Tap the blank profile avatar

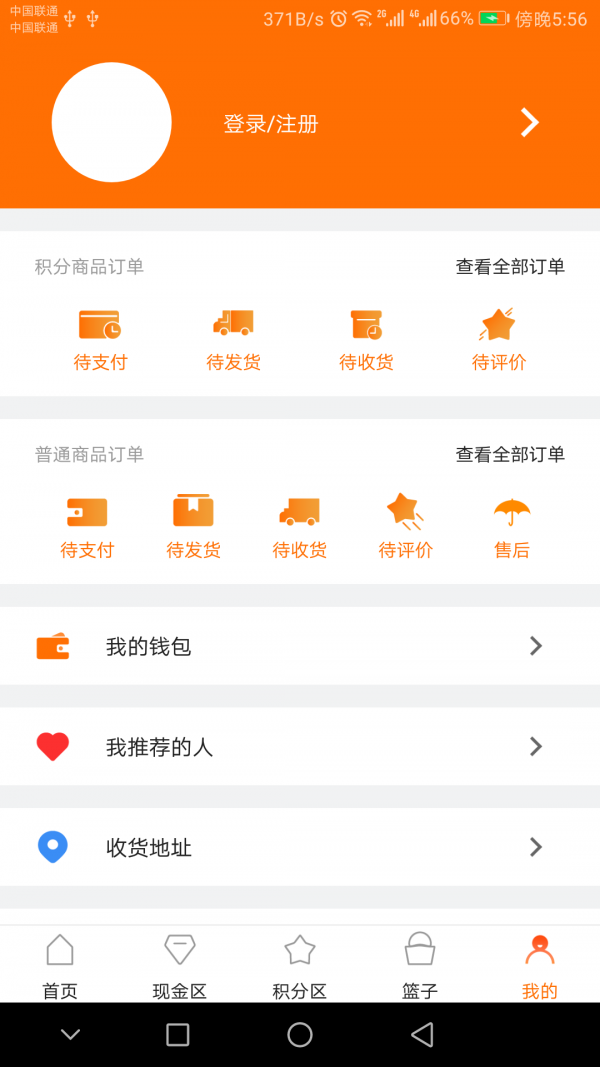pyautogui.click(x=112, y=122)
